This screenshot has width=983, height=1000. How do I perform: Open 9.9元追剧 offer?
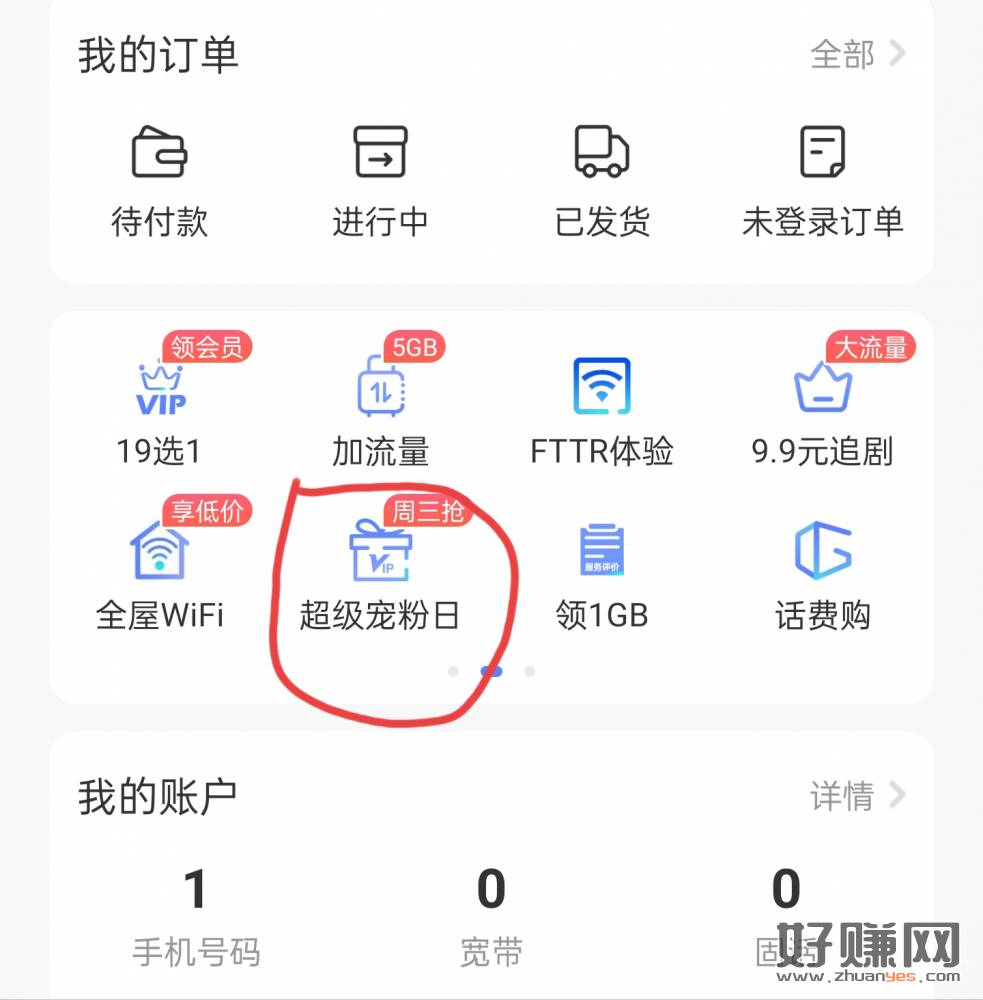tap(822, 410)
